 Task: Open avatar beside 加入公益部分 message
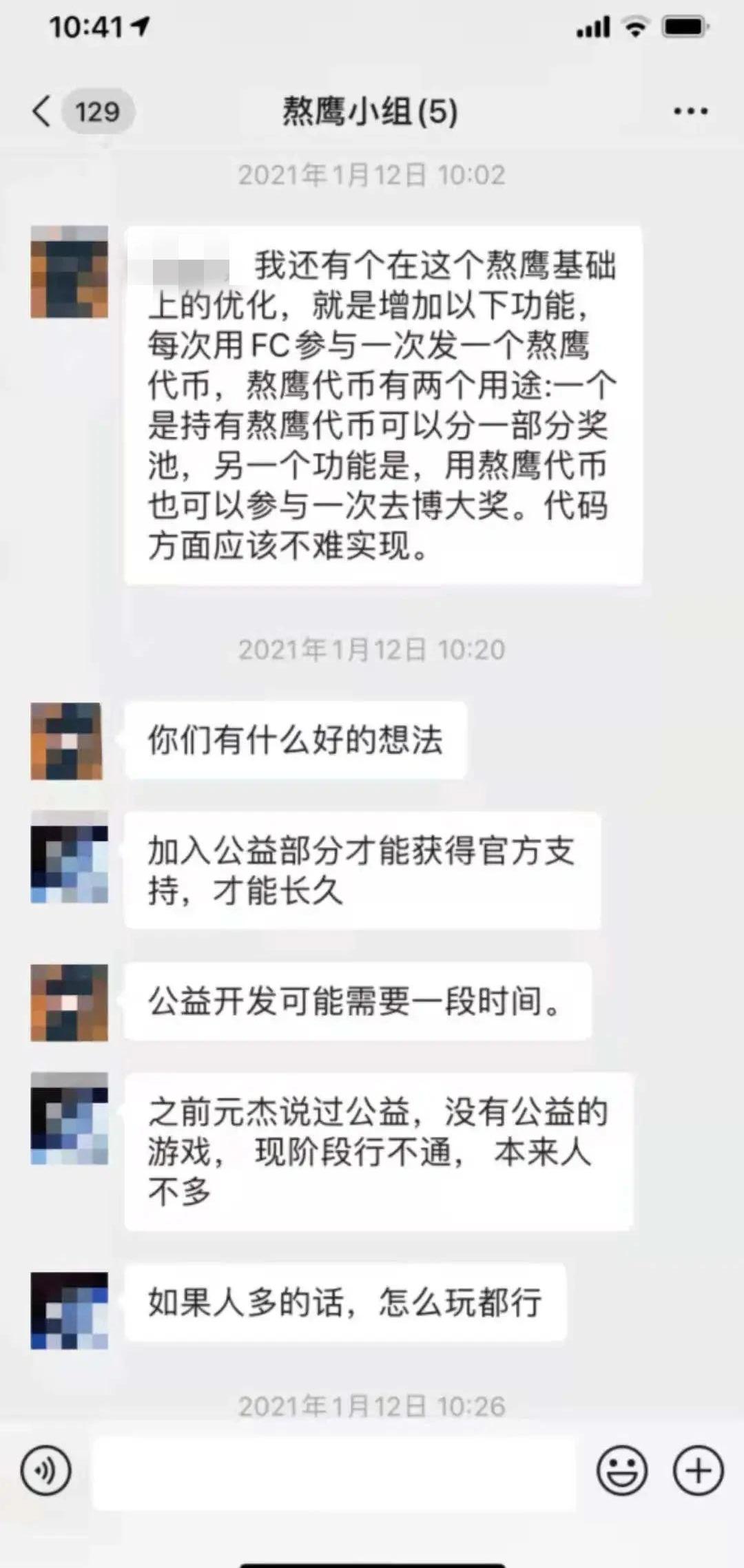(x=69, y=857)
